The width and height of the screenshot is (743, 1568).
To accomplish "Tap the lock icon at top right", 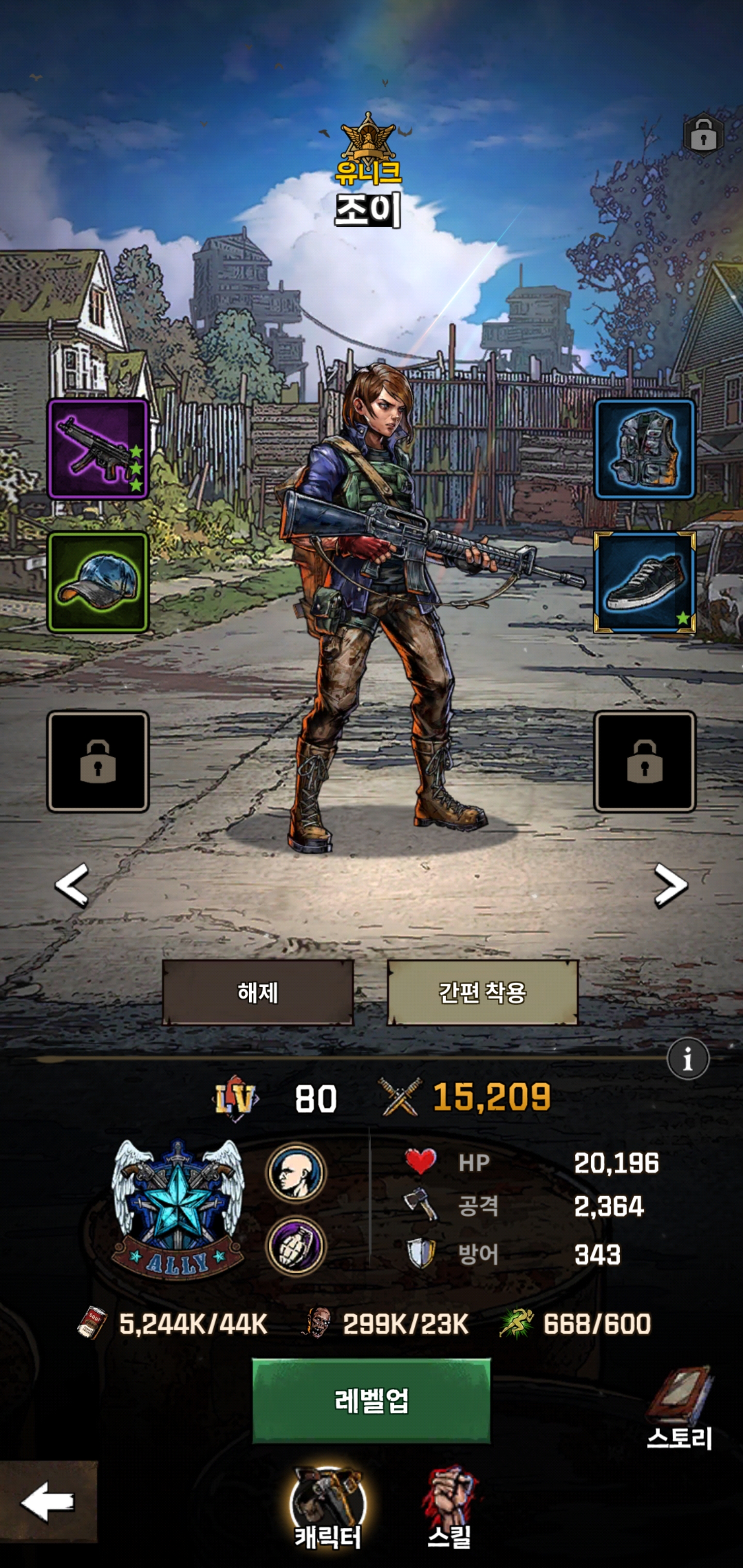I will pos(703,135).
